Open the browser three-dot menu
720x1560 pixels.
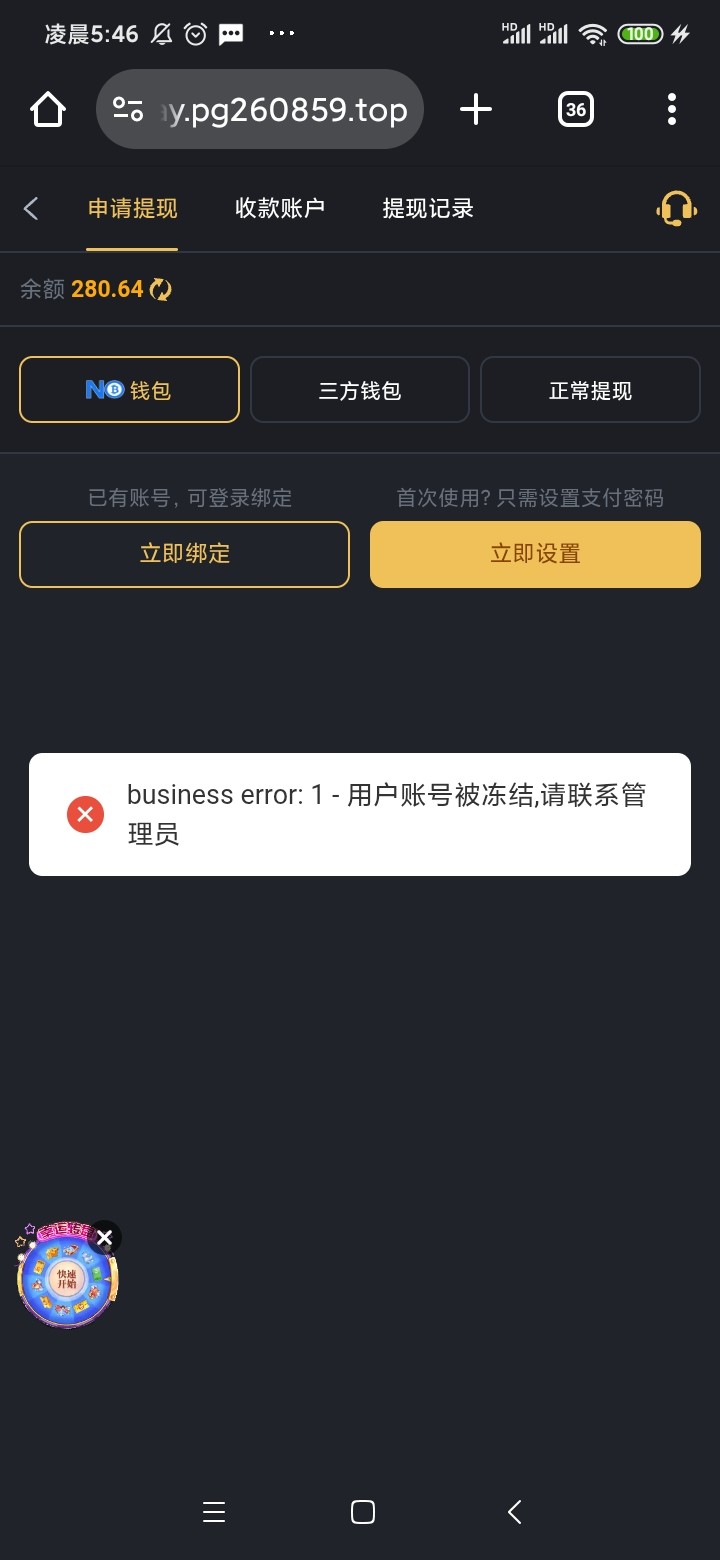coord(671,110)
